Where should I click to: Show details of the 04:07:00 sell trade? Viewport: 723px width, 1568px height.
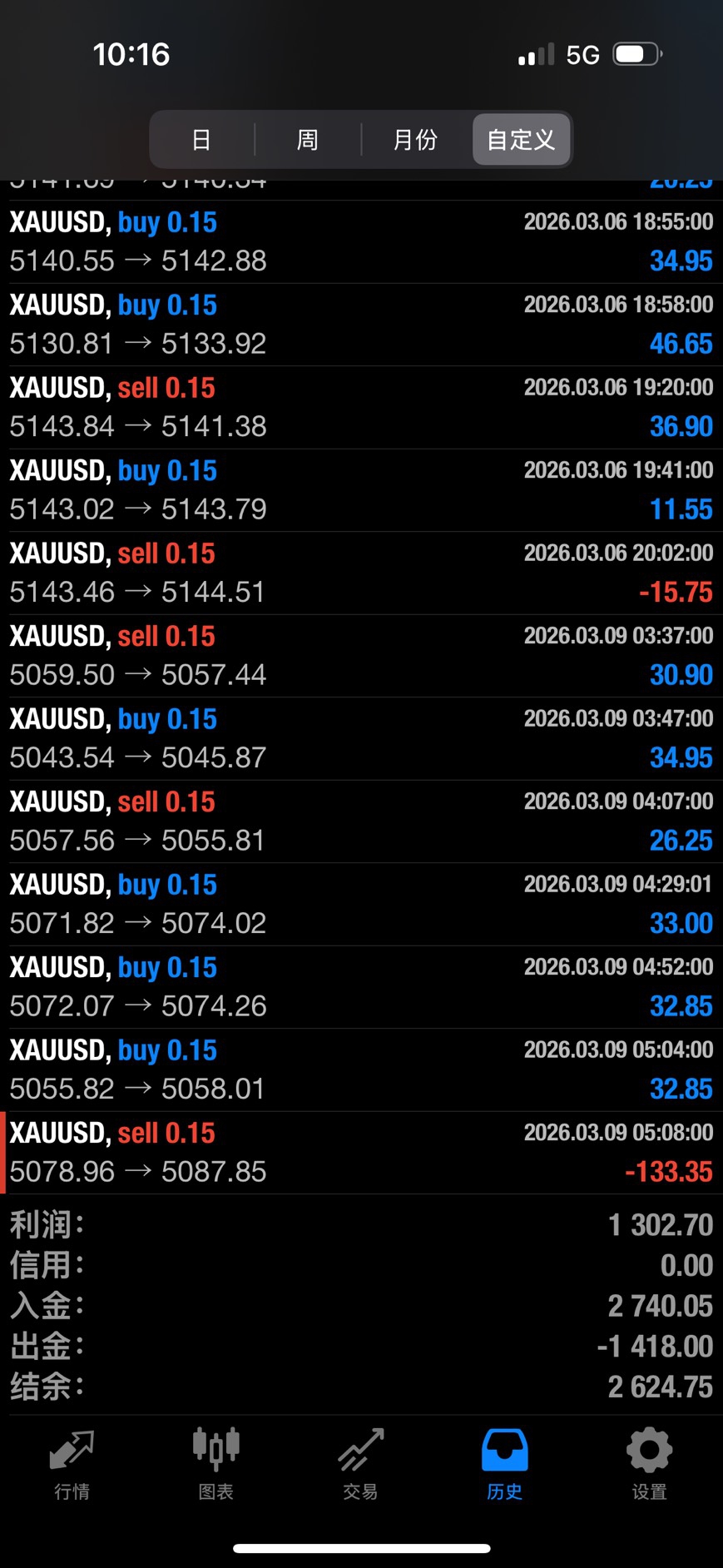(361, 821)
